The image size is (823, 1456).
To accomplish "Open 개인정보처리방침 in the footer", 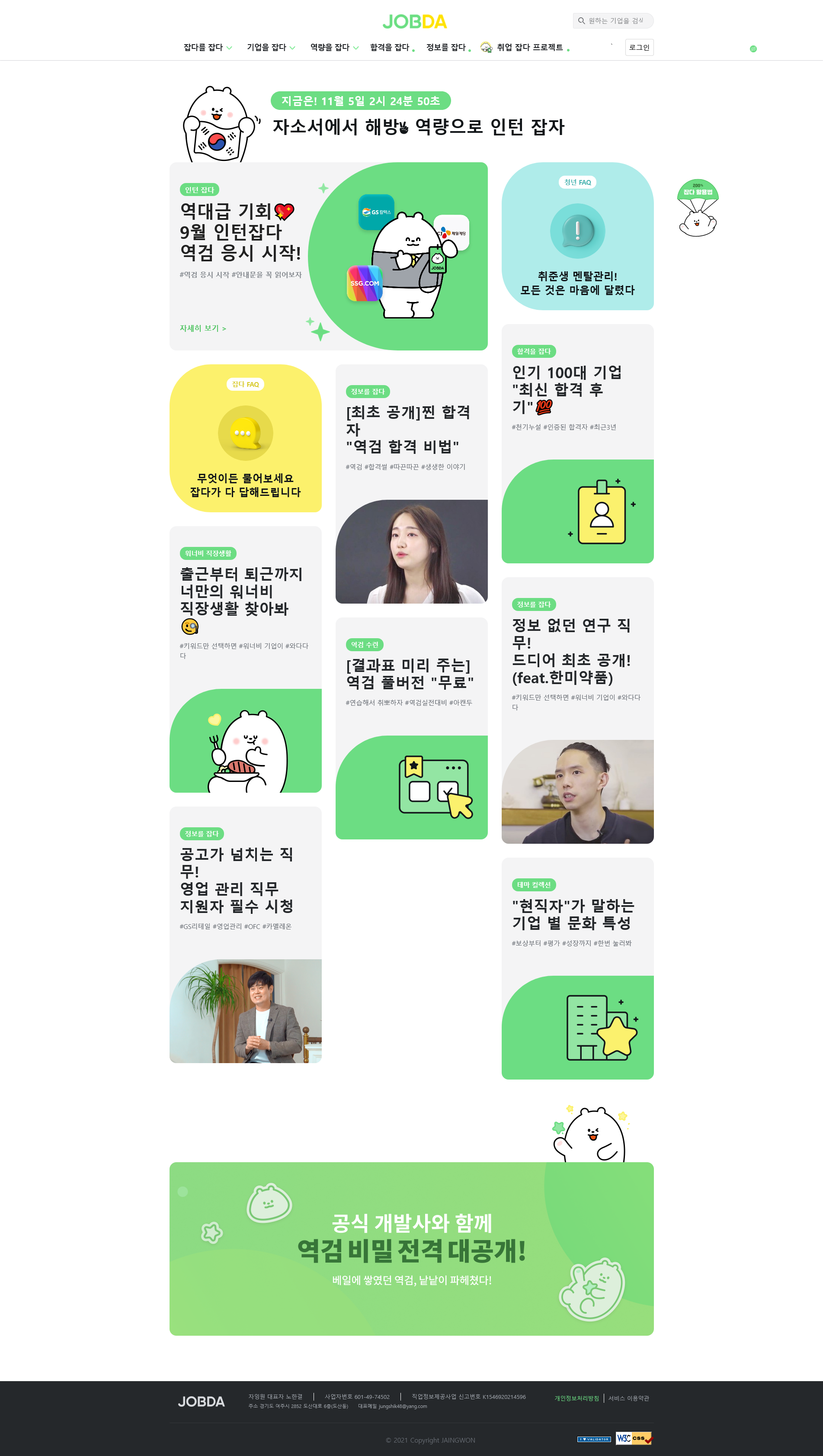I will pyautogui.click(x=576, y=1398).
